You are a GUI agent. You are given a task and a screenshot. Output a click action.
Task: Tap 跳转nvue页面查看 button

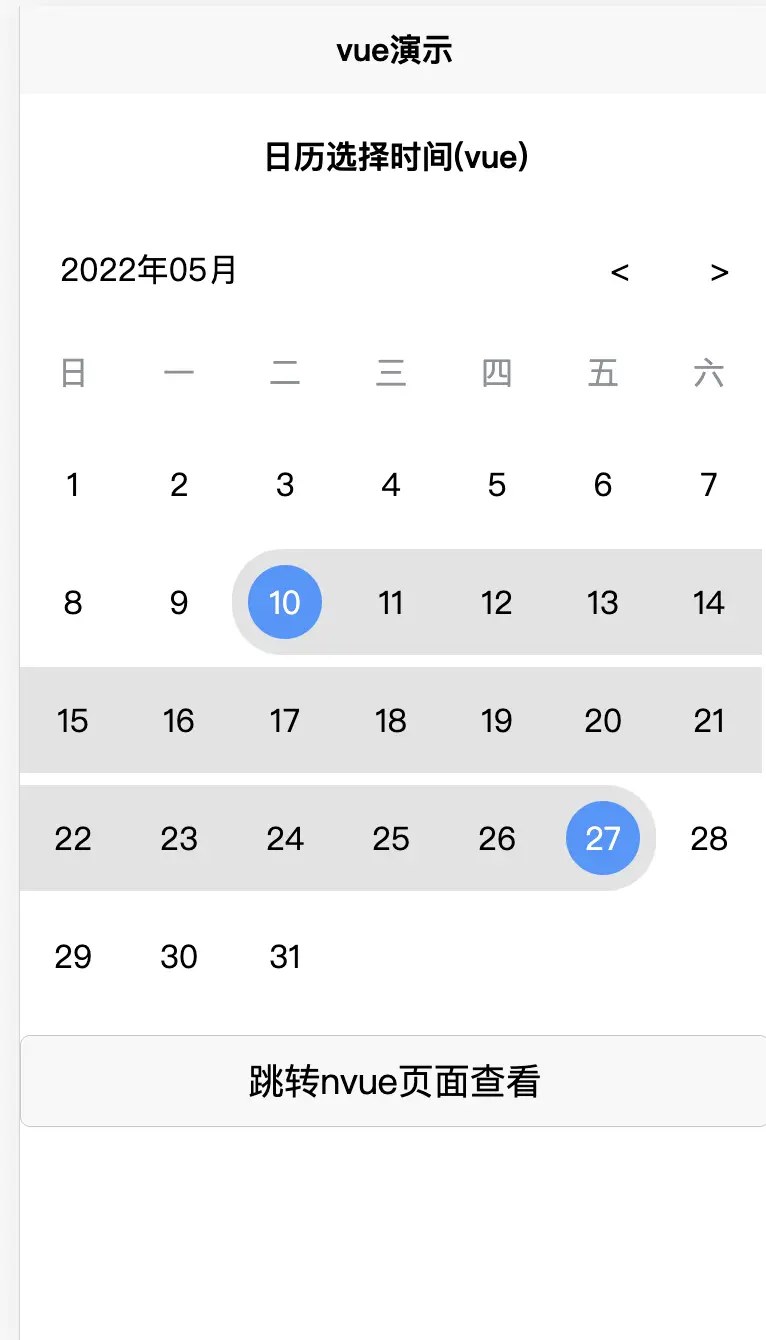(393, 1081)
